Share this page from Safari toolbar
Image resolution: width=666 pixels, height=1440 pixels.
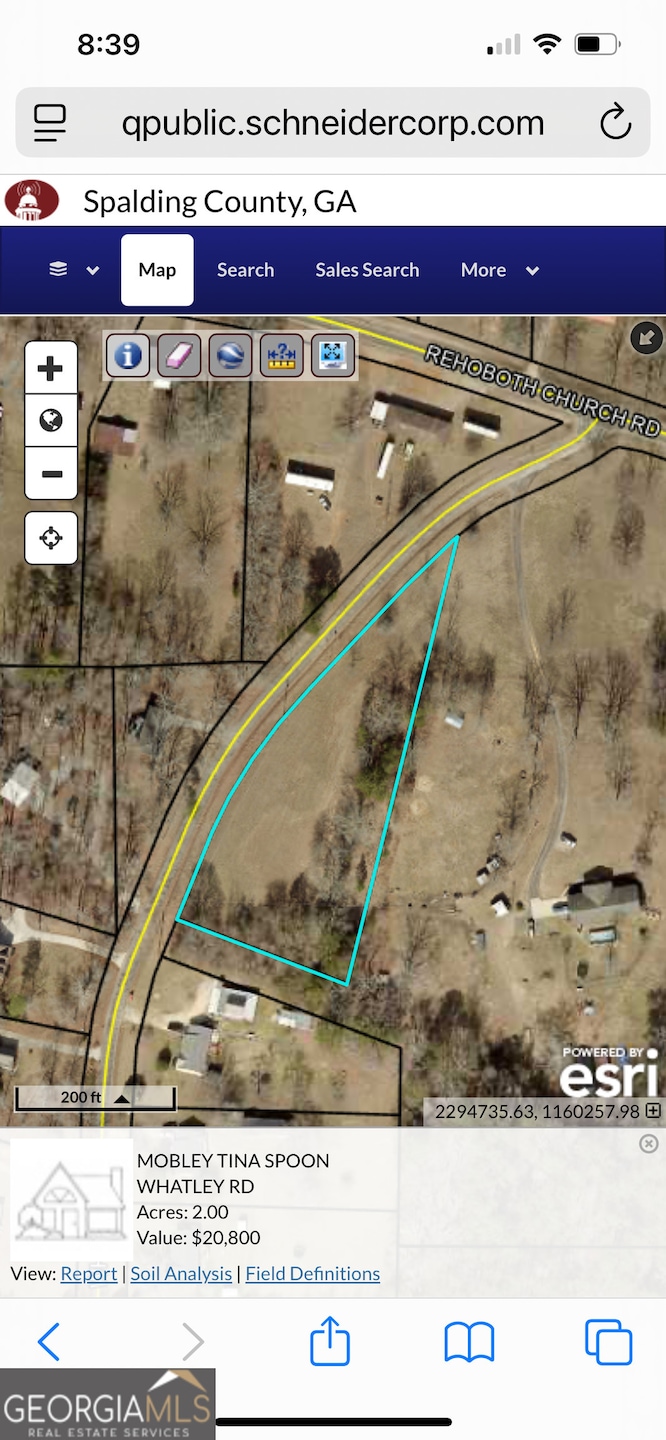coord(329,1341)
